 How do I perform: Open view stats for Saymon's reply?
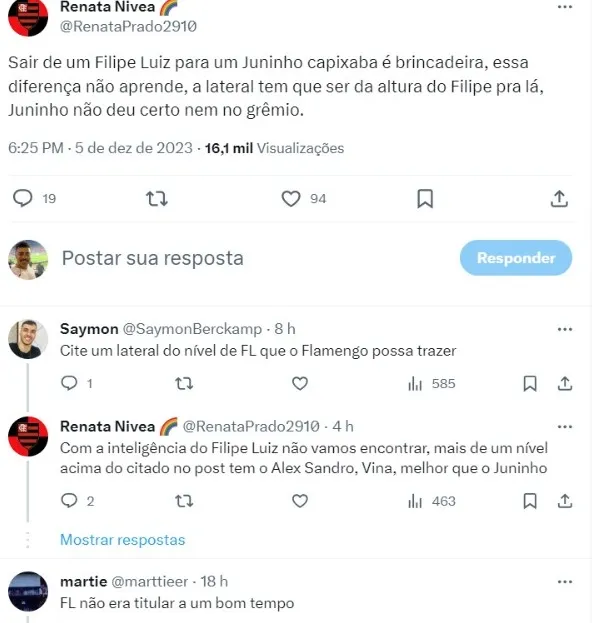click(x=432, y=383)
